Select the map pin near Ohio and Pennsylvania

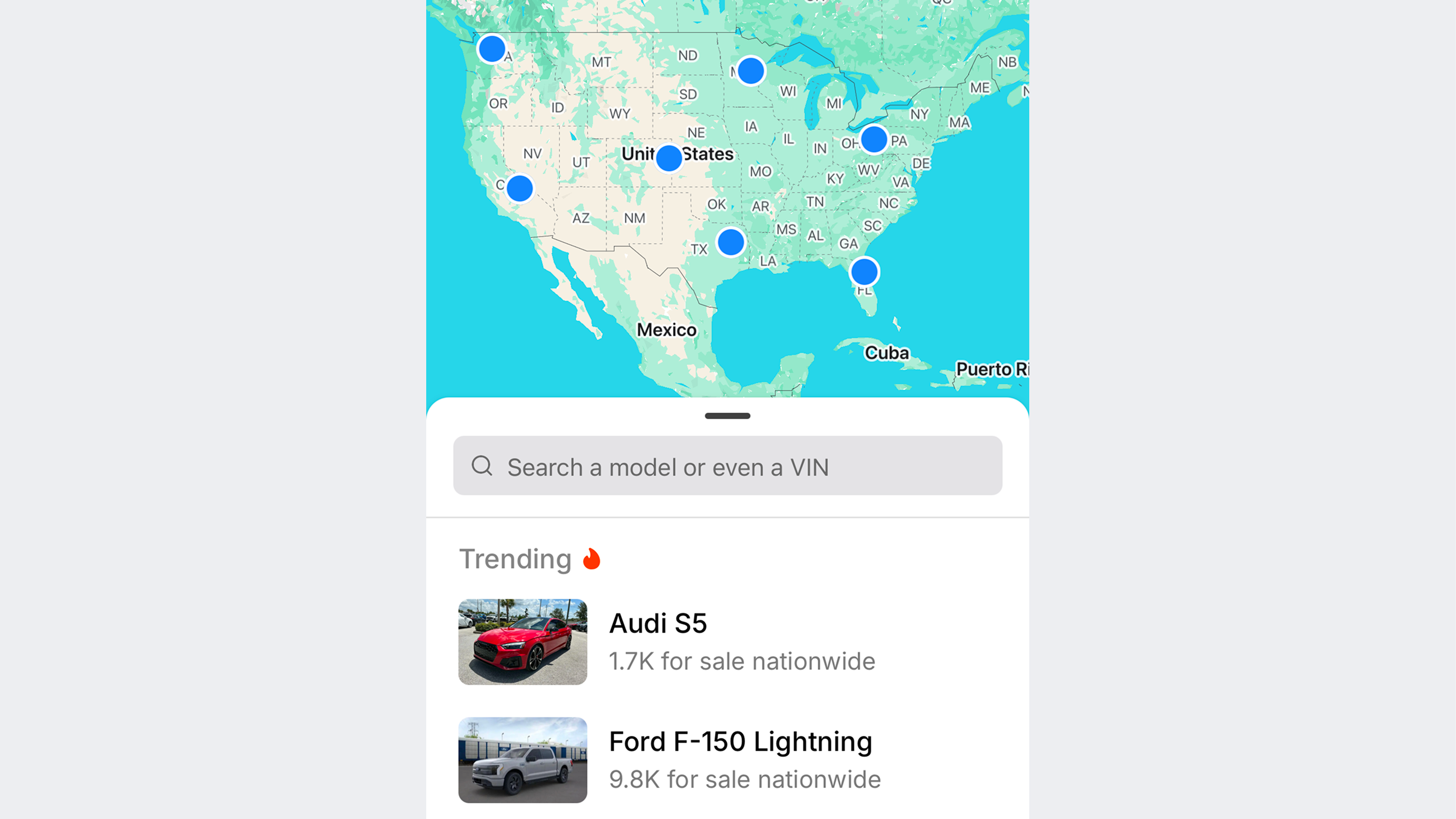point(873,139)
